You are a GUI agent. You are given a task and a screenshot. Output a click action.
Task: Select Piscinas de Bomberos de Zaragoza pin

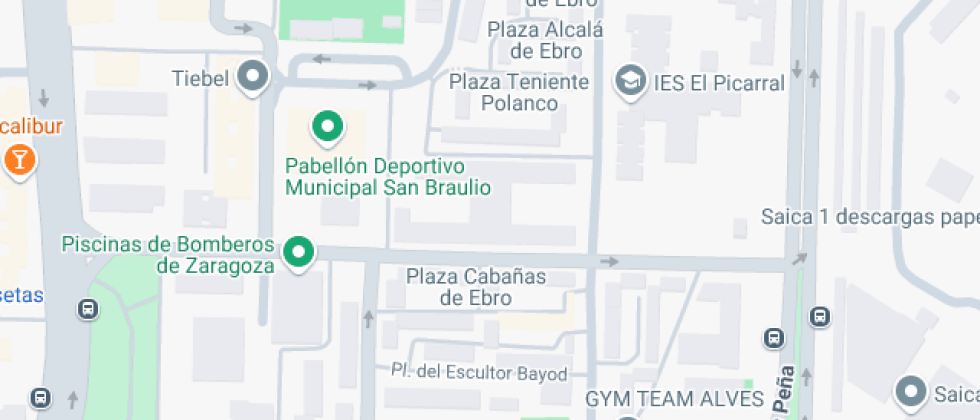click(299, 254)
